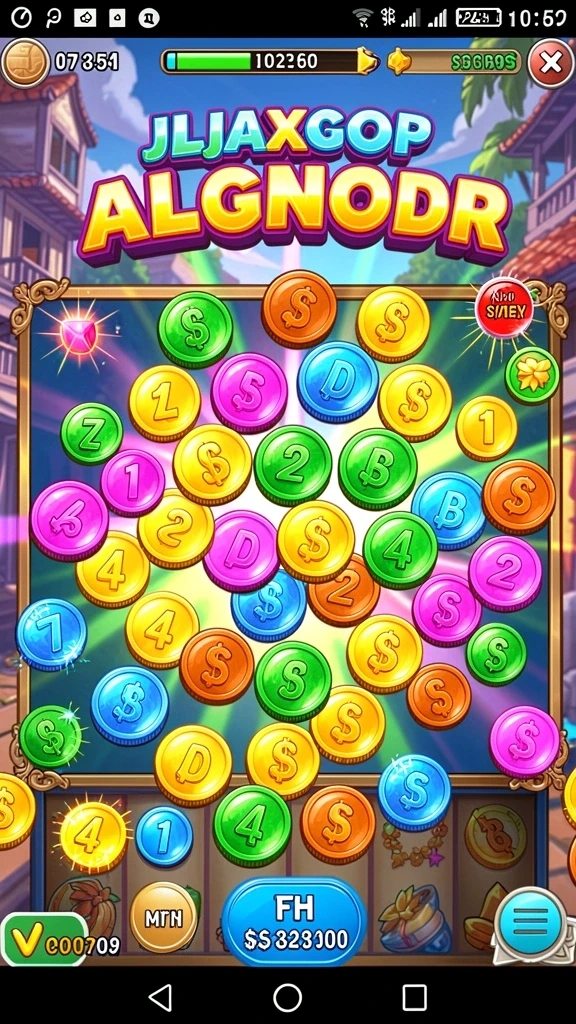Tap the sparkling pink gem on the board

[x=78, y=335]
